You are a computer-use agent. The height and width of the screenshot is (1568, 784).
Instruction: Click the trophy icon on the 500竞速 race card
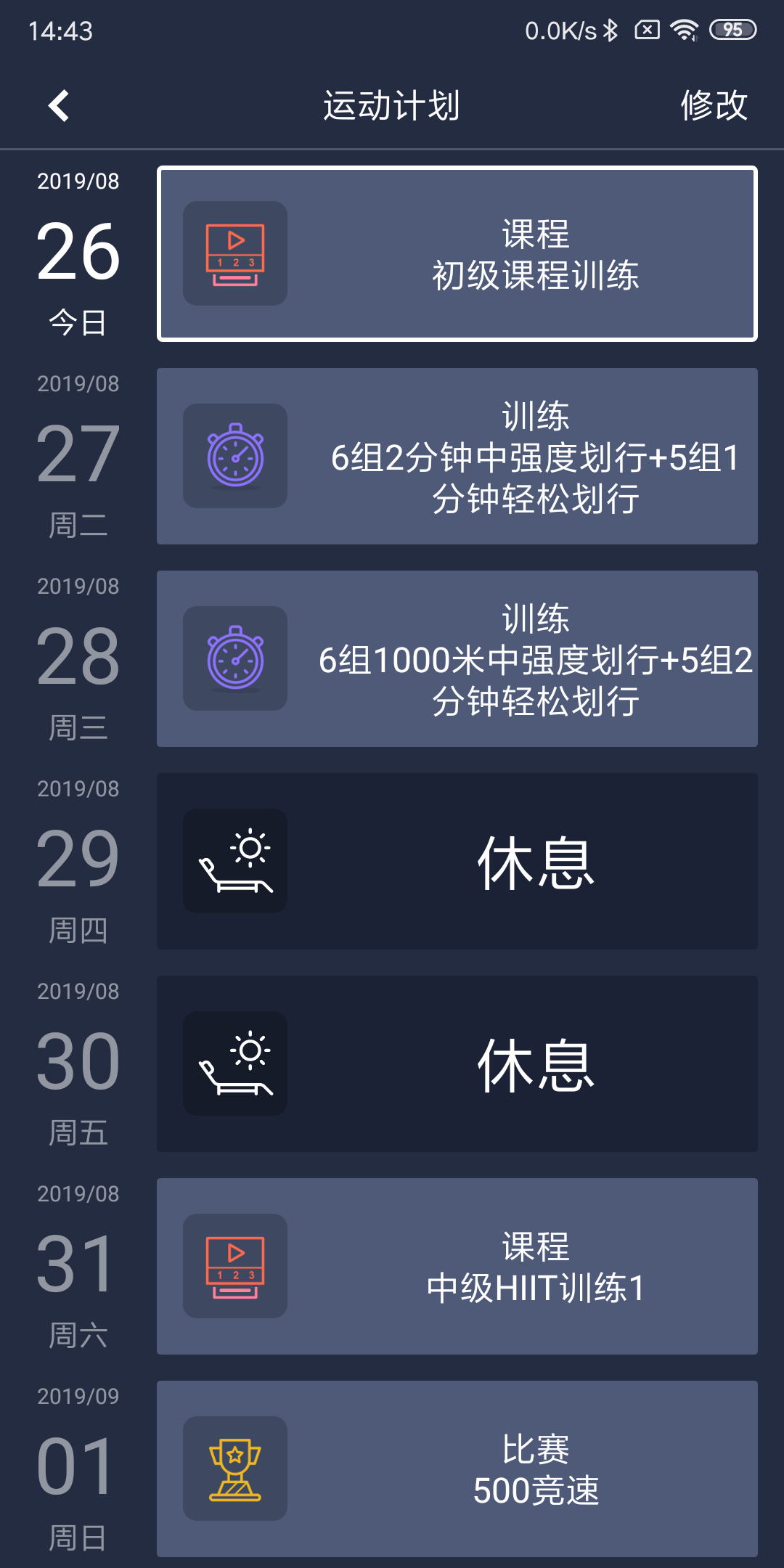click(x=235, y=1468)
